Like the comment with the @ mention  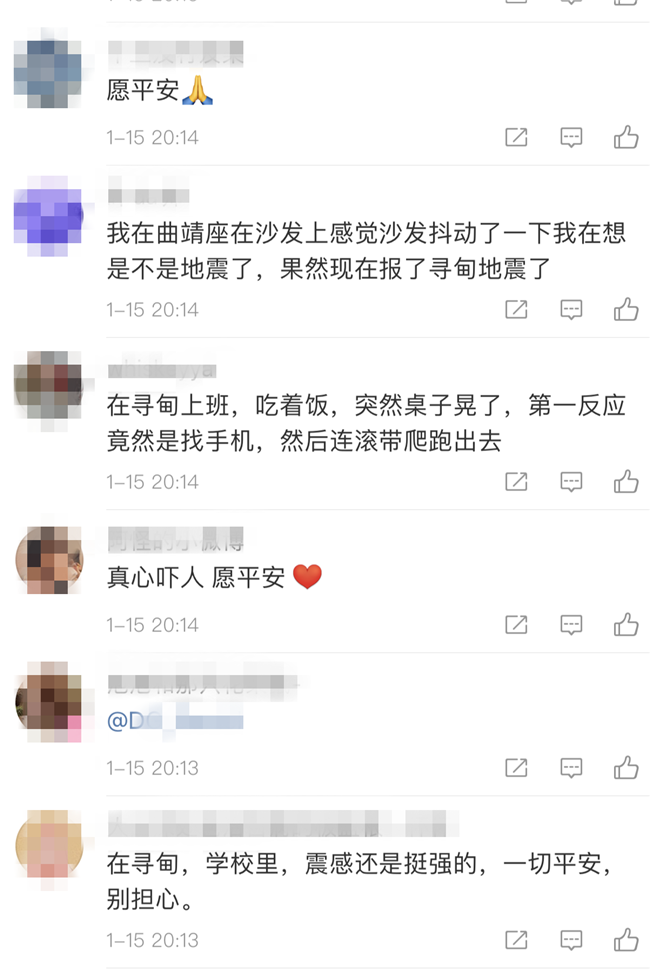(626, 768)
